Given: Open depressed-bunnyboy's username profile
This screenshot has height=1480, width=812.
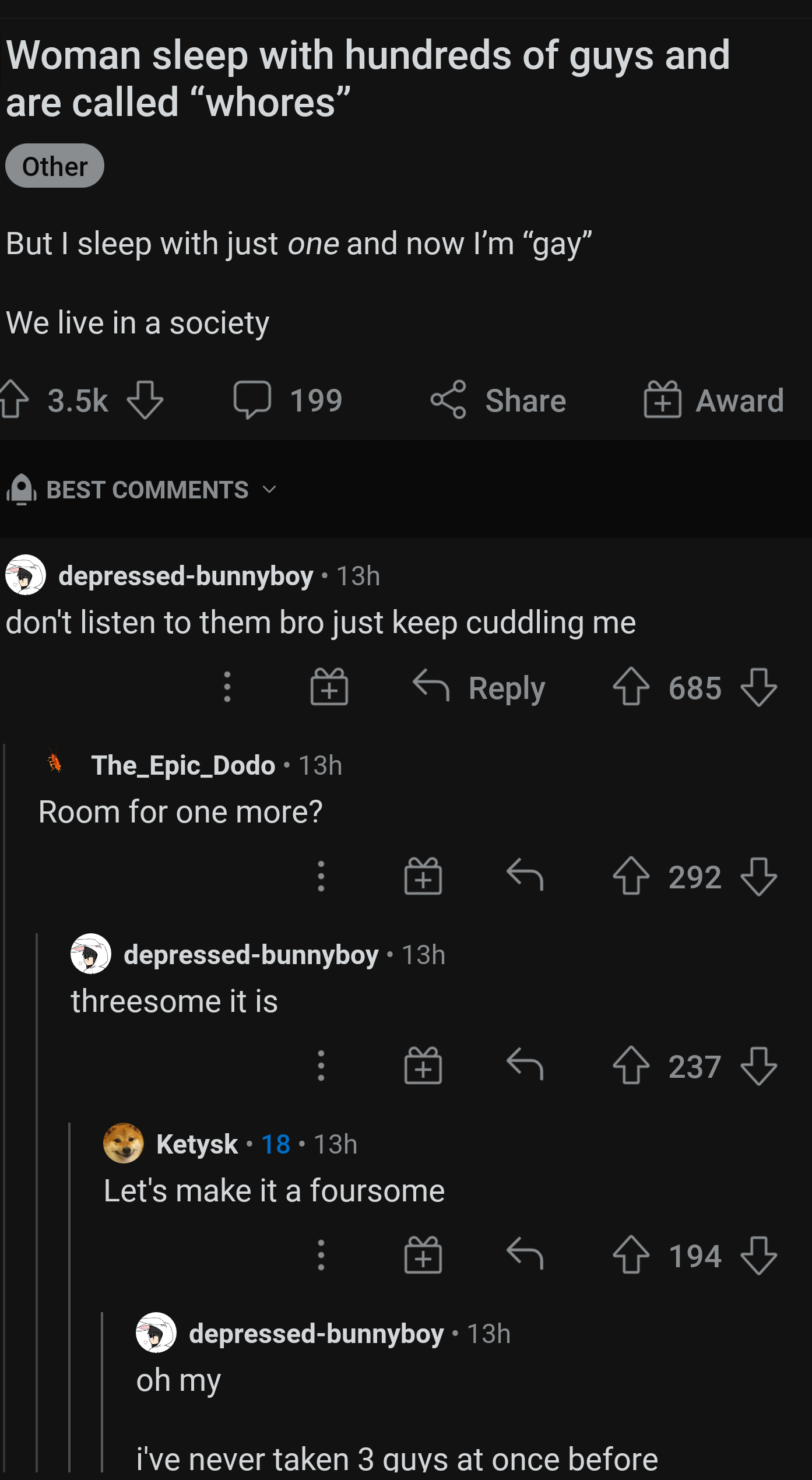Looking at the screenshot, I should point(187,577).
